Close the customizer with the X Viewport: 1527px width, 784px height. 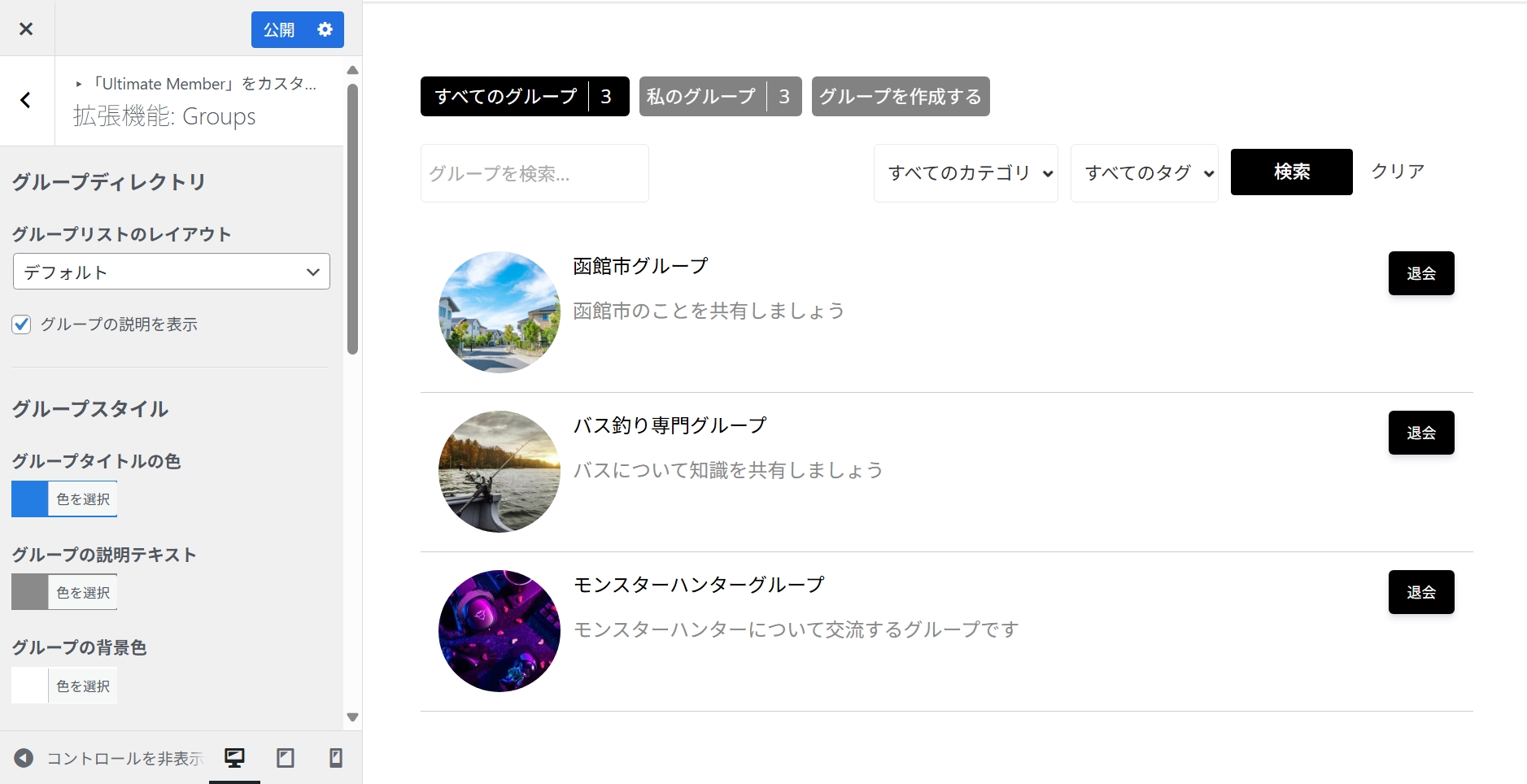[x=26, y=29]
